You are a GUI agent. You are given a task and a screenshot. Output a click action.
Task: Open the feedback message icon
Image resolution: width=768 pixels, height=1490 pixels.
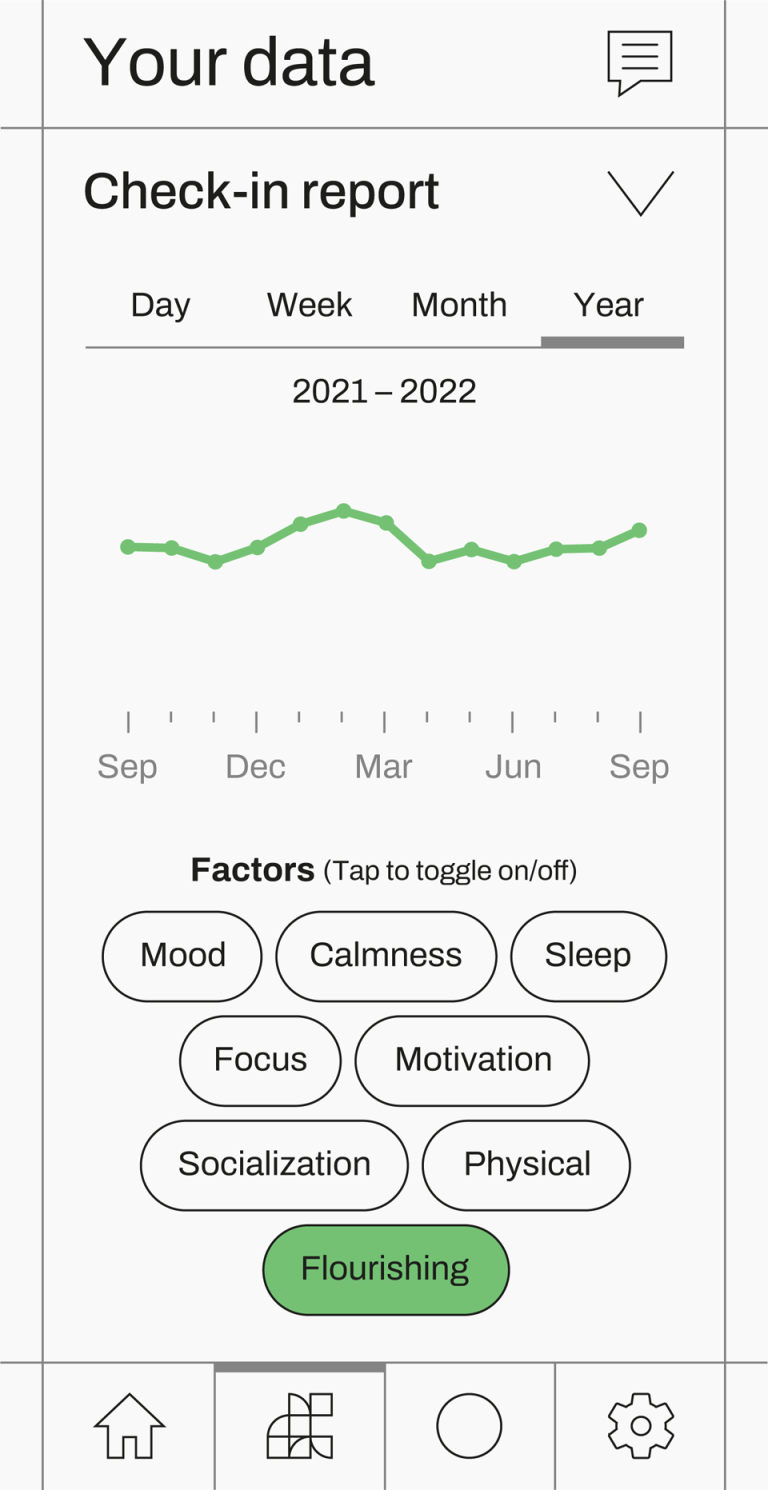pos(641,62)
